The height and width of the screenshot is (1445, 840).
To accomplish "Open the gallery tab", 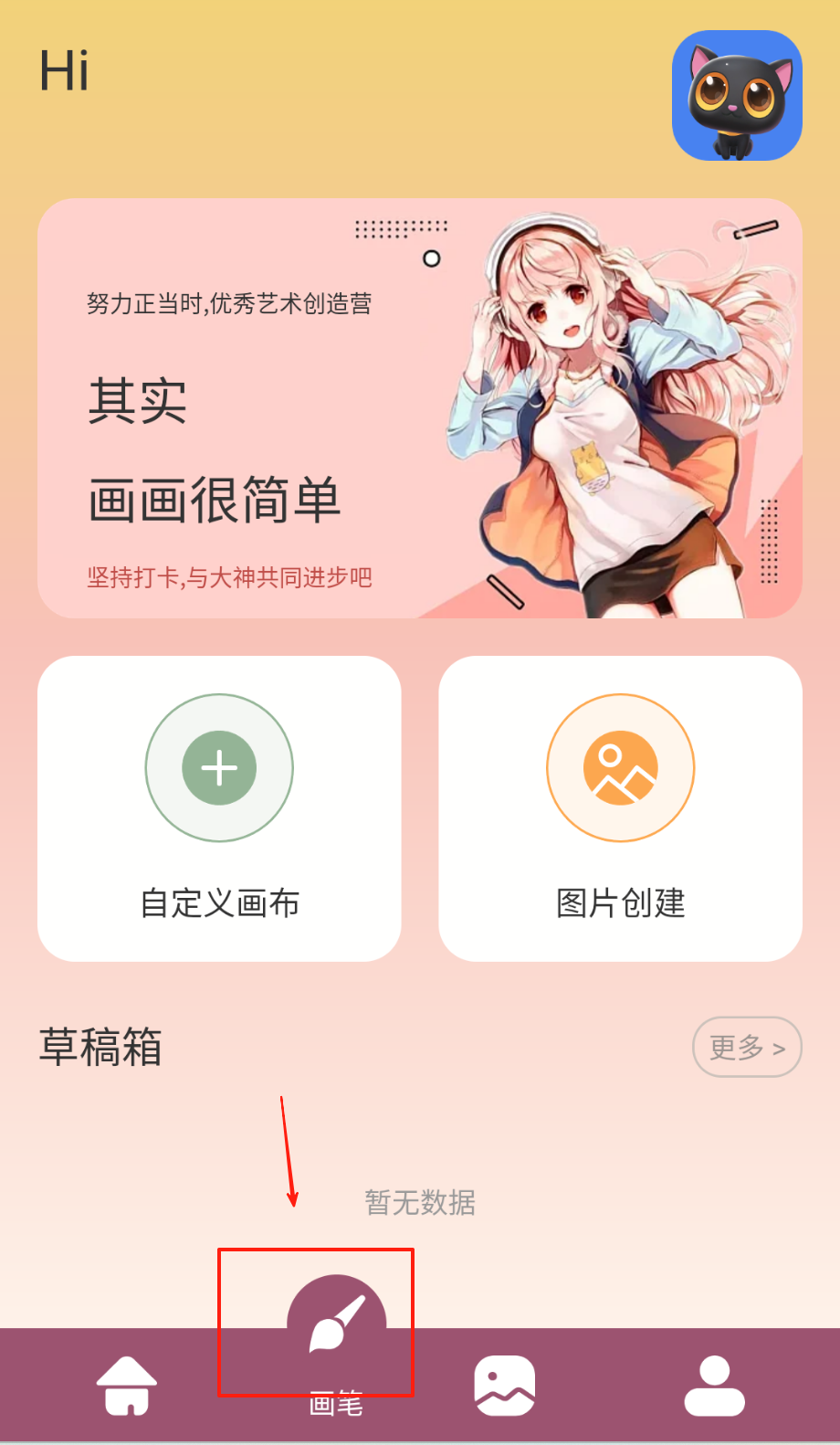I will [x=504, y=1385].
